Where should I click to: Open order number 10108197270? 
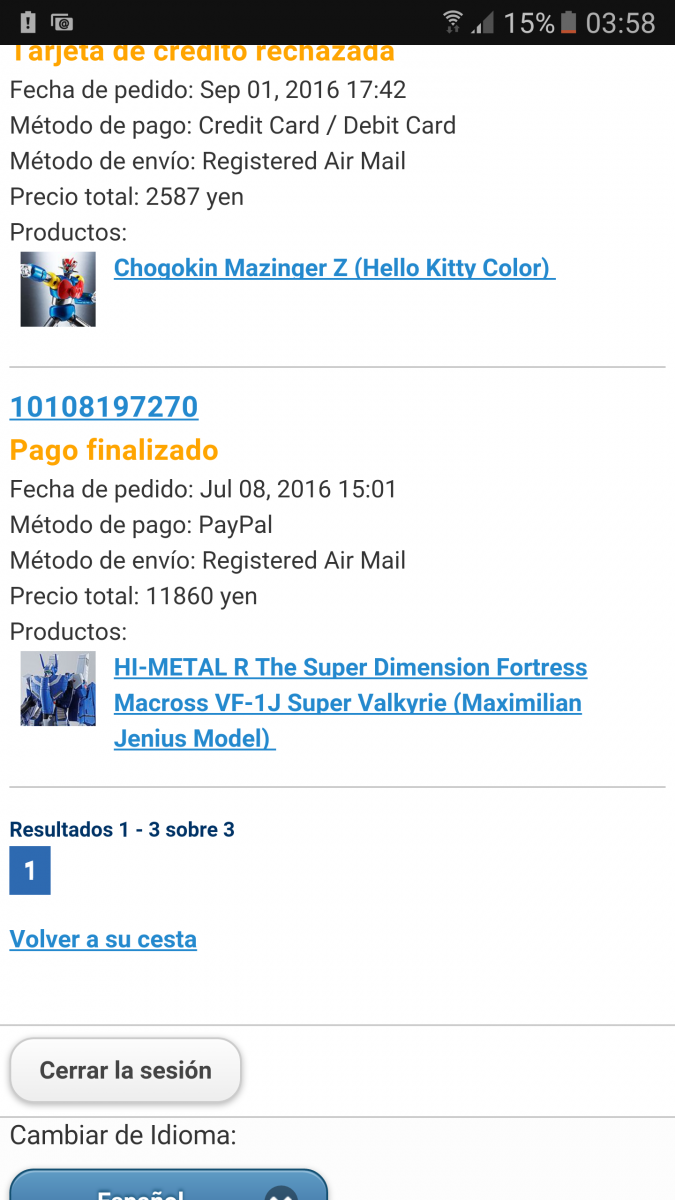pos(104,407)
